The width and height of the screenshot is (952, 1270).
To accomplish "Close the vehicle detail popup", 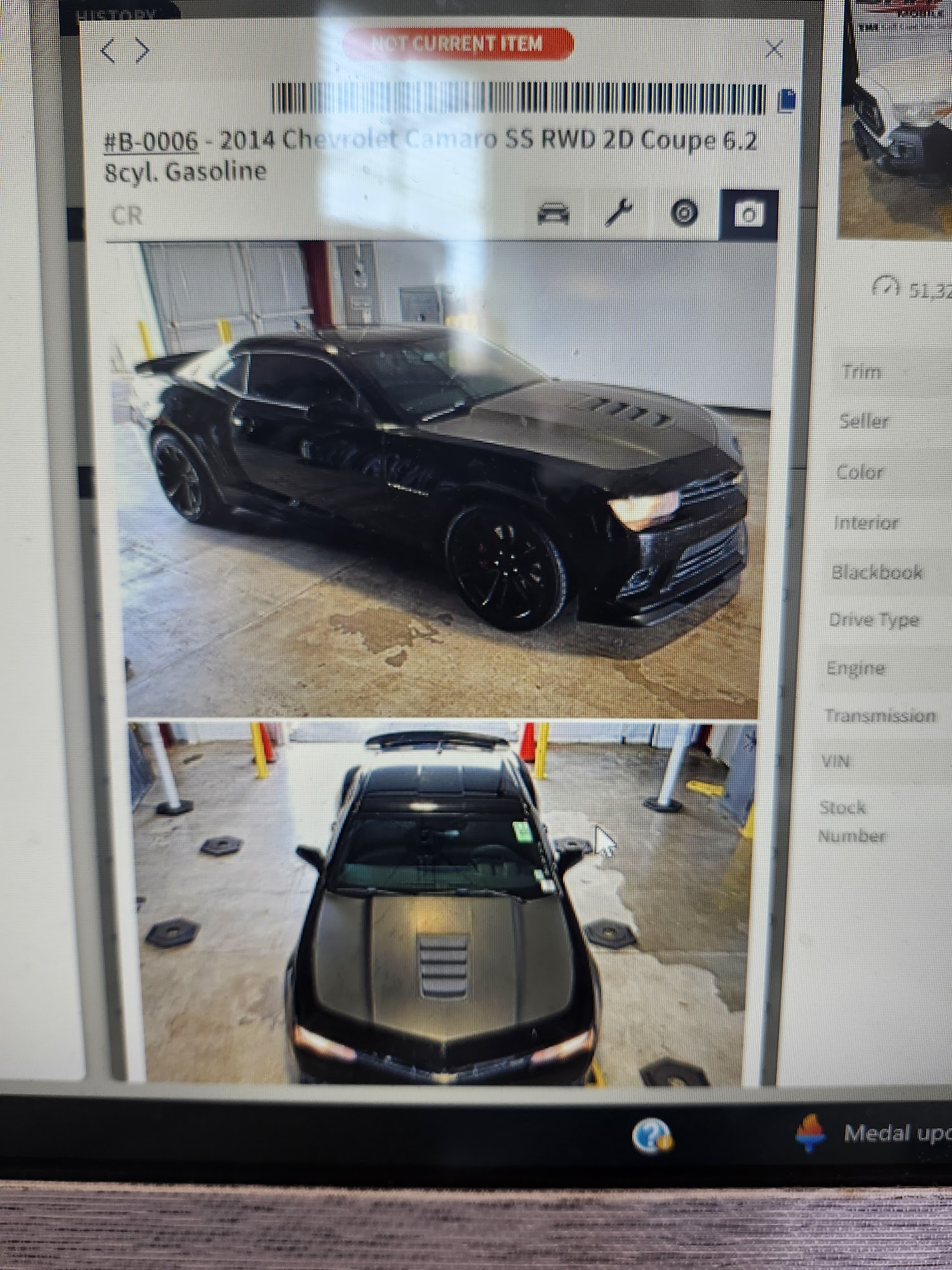I will click(774, 49).
